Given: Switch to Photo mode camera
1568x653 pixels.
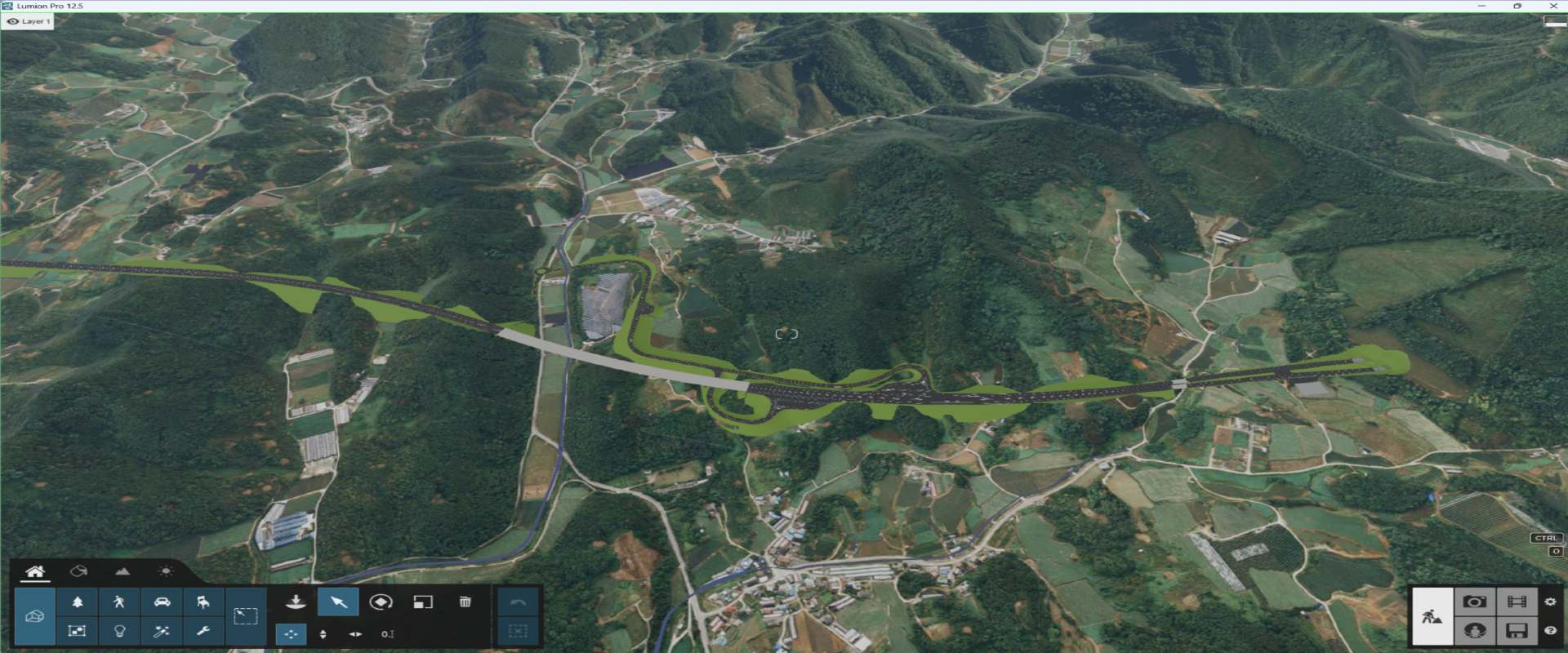Looking at the screenshot, I should (x=1474, y=602).
